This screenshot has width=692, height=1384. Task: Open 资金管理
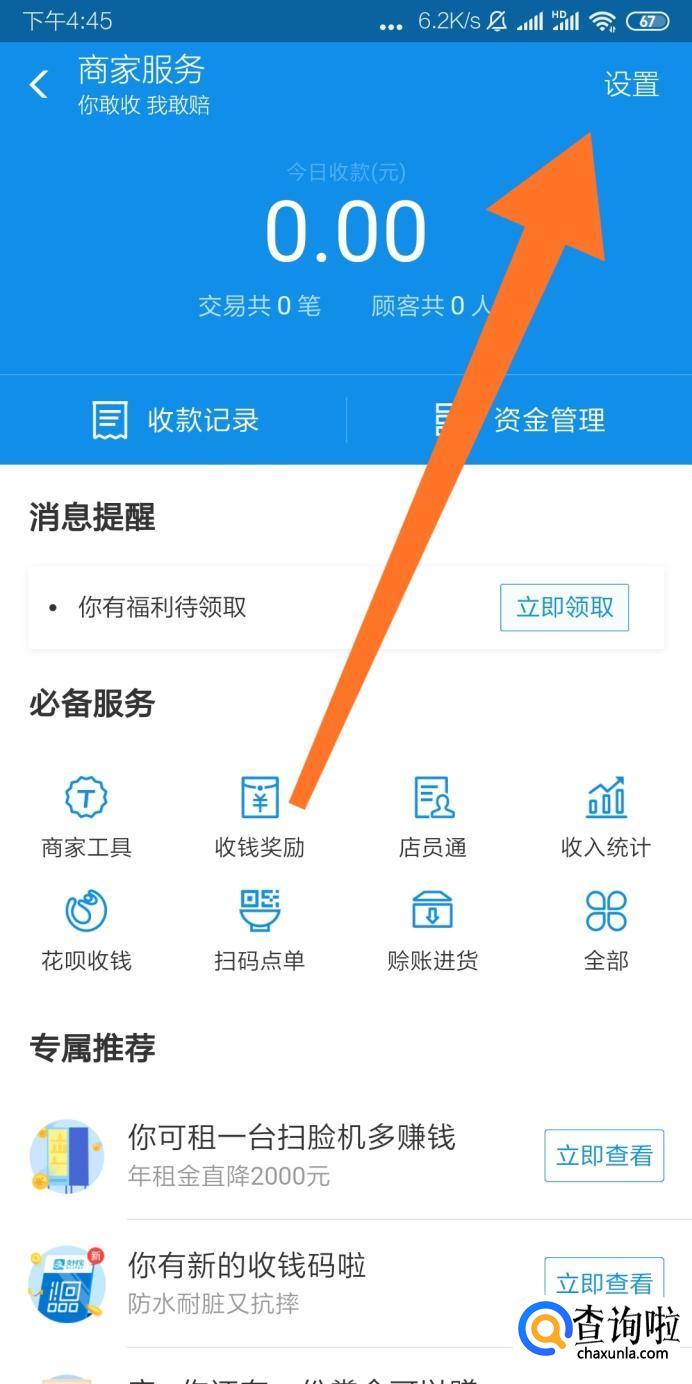[520, 420]
